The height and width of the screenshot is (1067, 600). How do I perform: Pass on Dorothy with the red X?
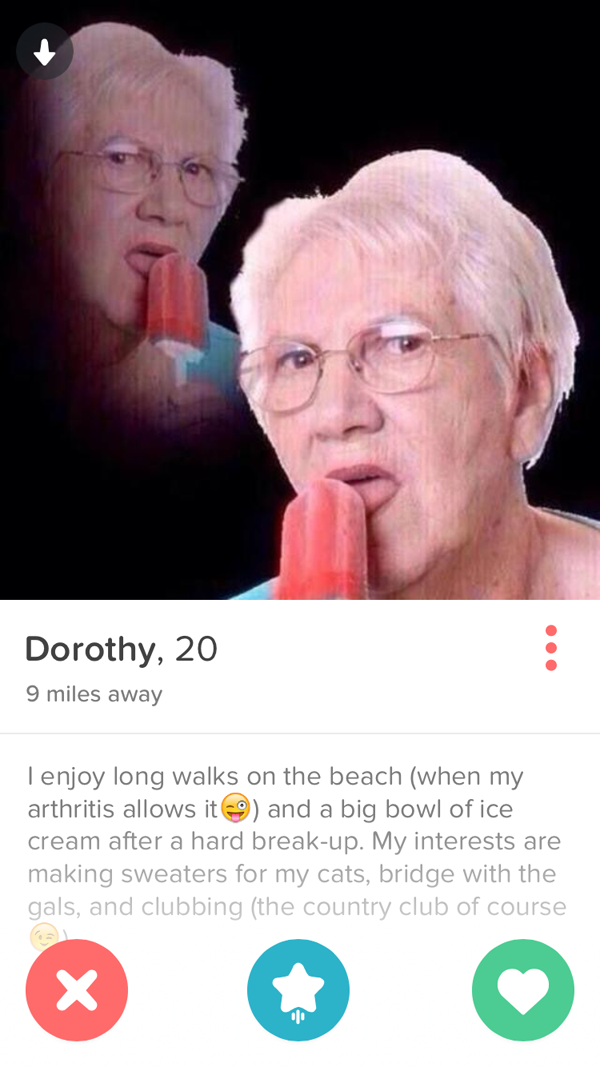(x=77, y=990)
